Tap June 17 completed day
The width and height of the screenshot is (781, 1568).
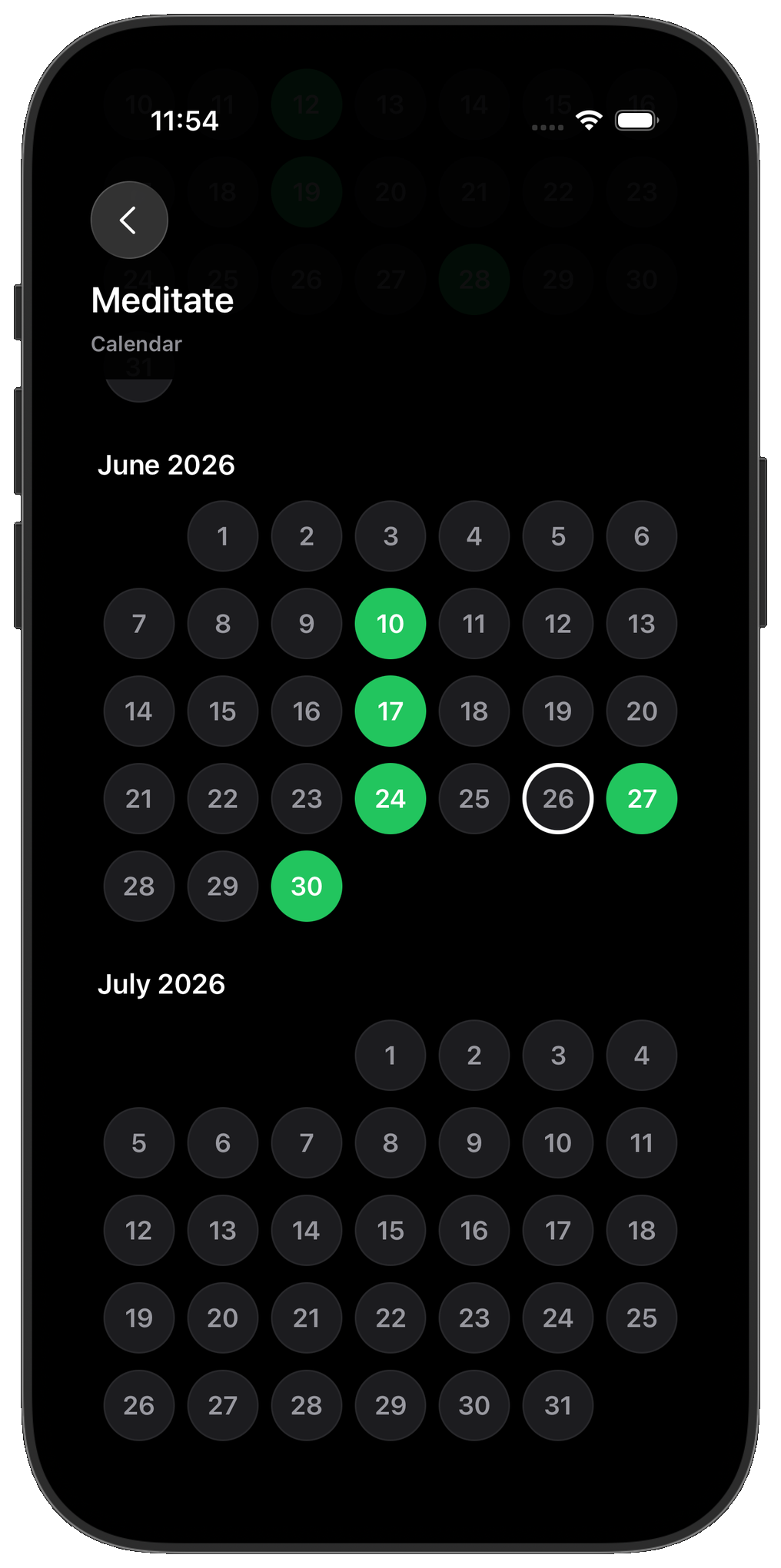[390, 711]
